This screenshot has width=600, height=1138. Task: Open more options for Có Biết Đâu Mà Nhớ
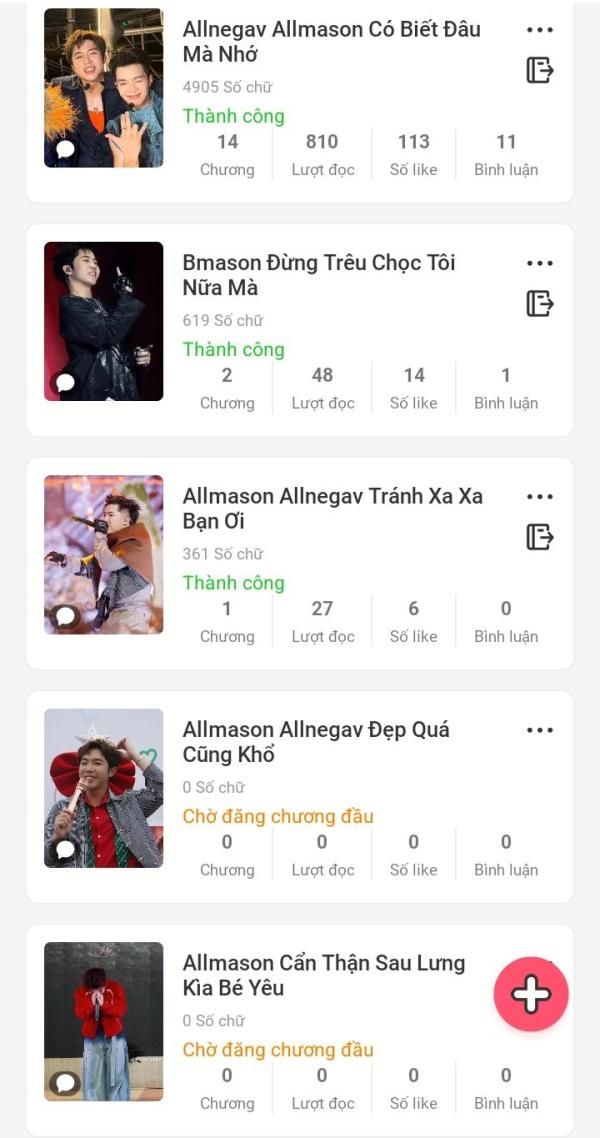click(539, 30)
